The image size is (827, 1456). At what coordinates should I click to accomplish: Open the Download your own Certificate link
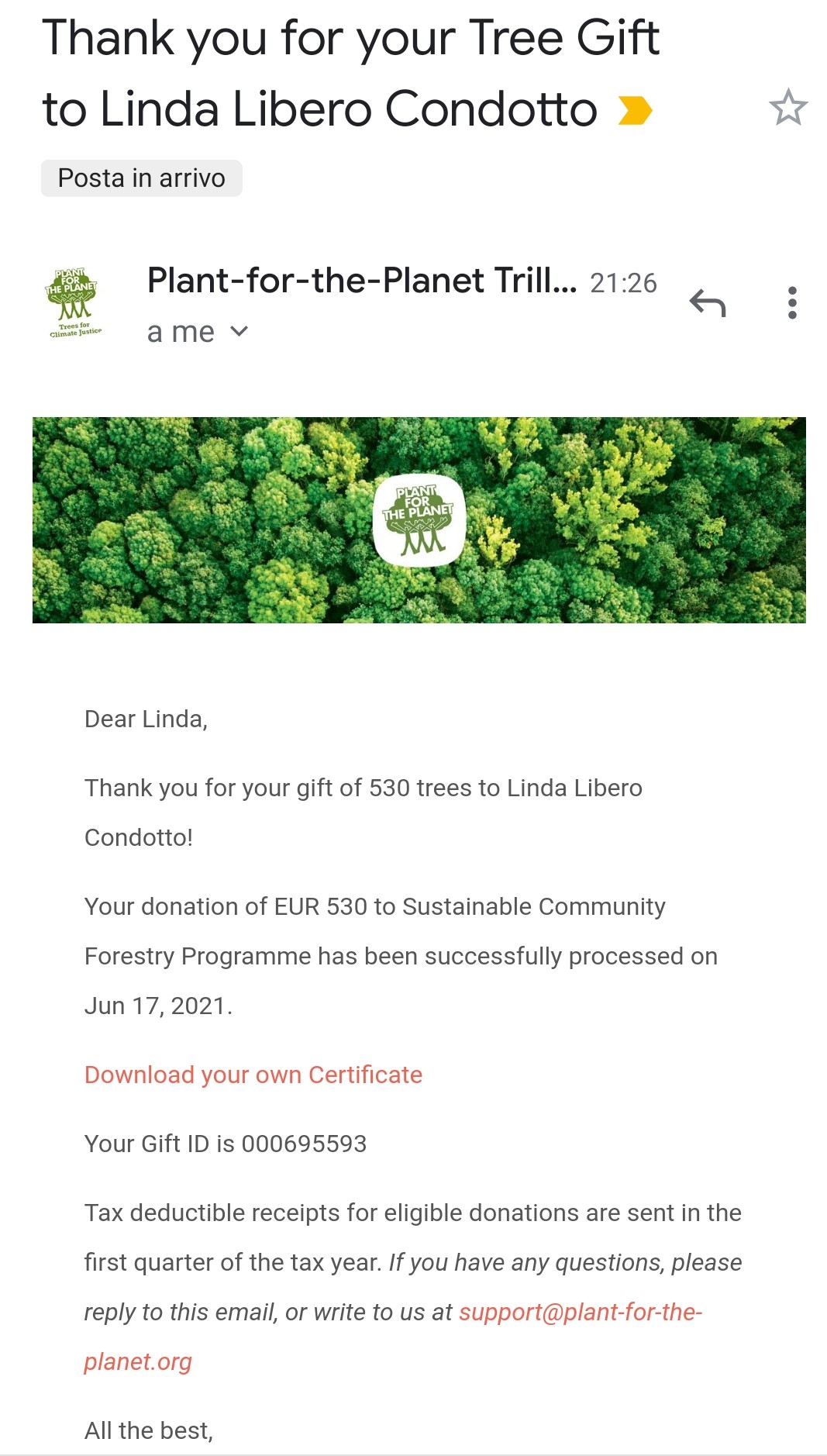[x=253, y=1075]
